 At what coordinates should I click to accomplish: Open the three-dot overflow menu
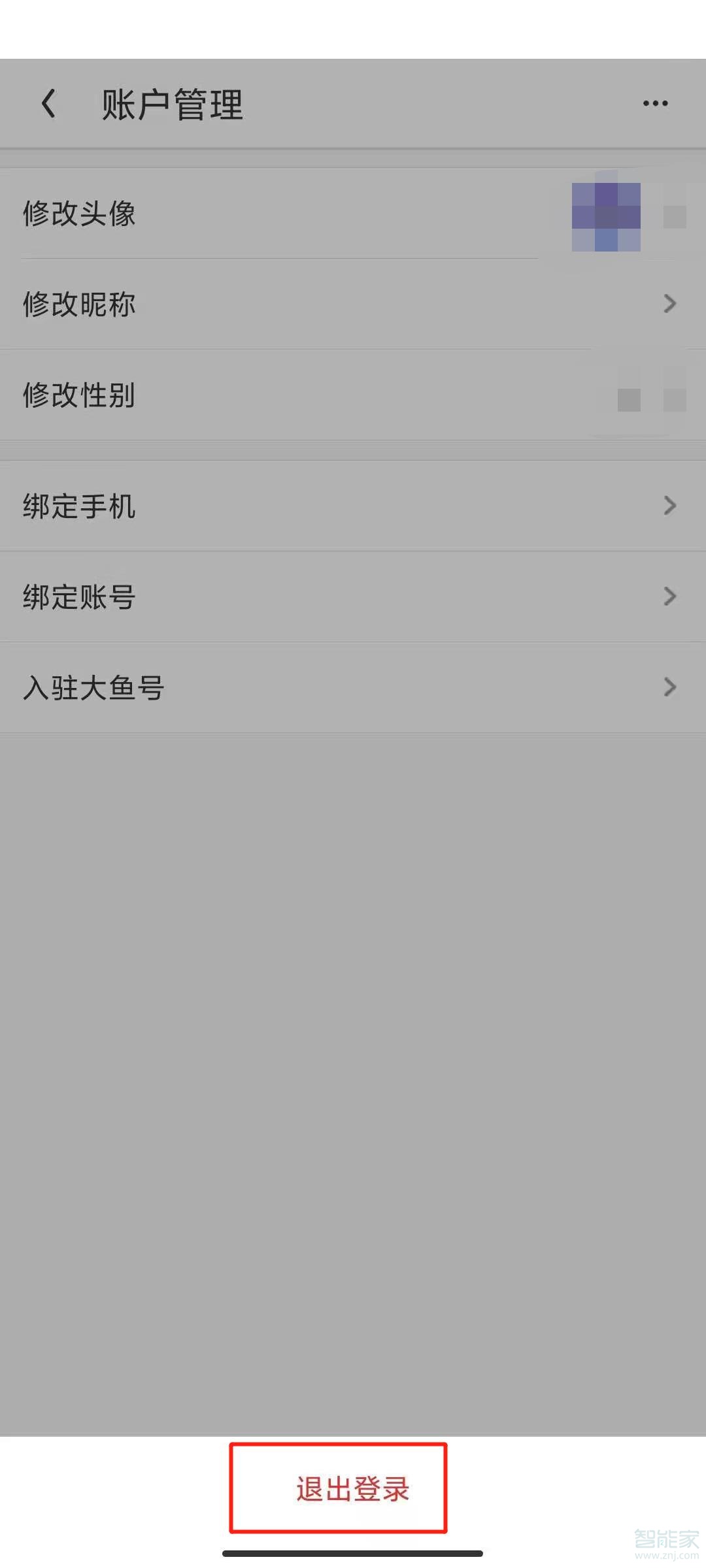point(655,103)
